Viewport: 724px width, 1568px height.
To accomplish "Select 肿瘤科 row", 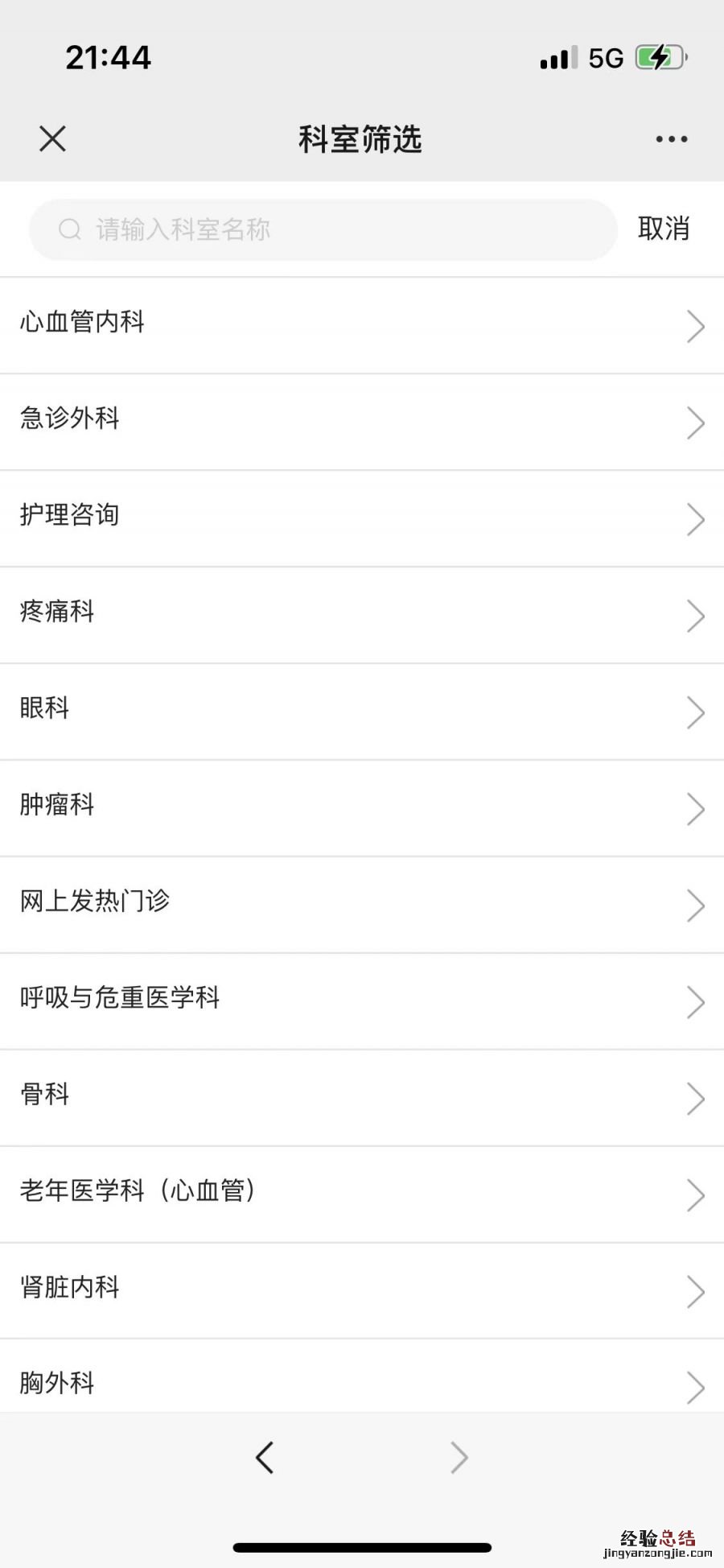I will (x=362, y=808).
